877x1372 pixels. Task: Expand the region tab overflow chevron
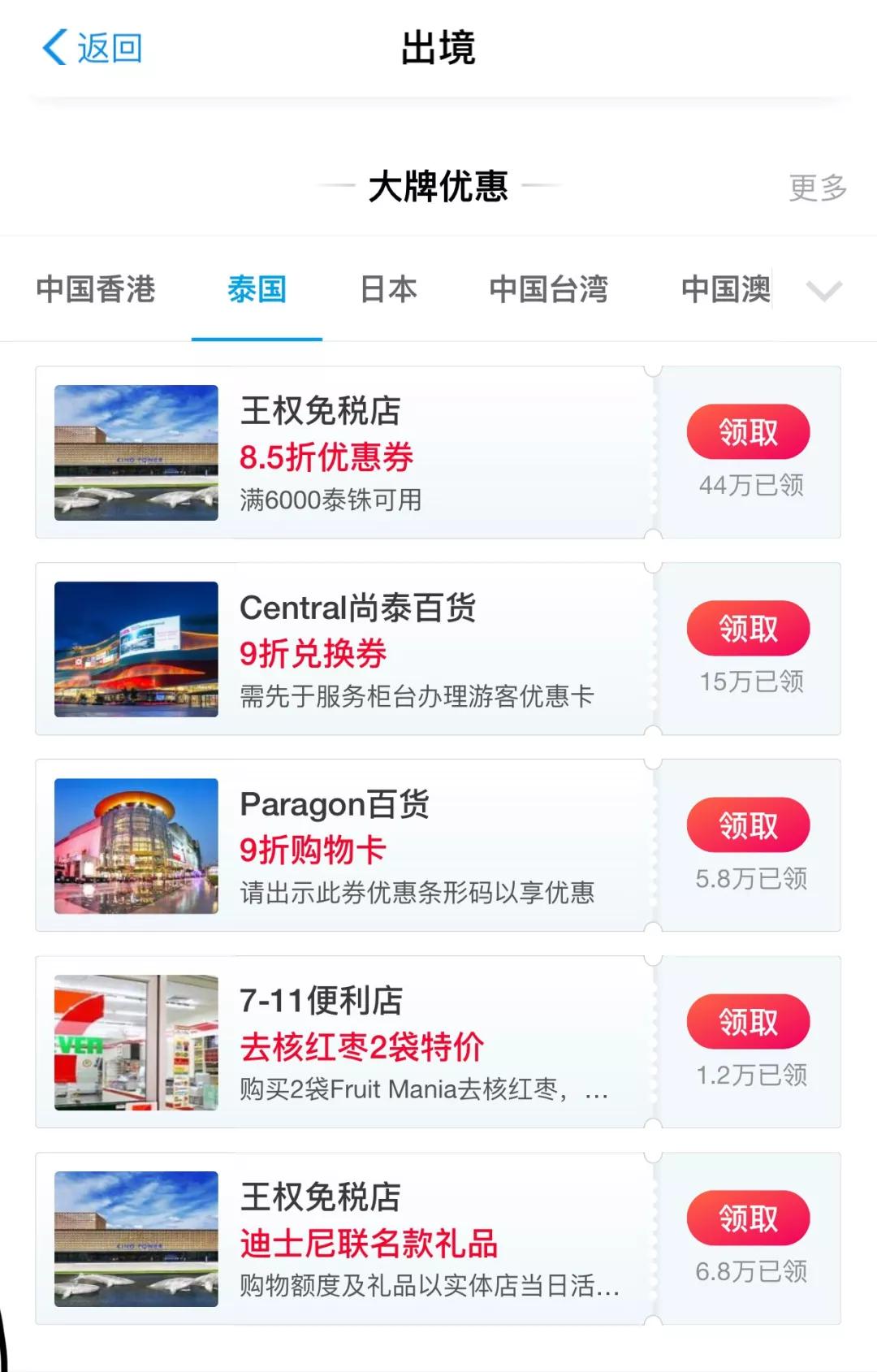826,290
